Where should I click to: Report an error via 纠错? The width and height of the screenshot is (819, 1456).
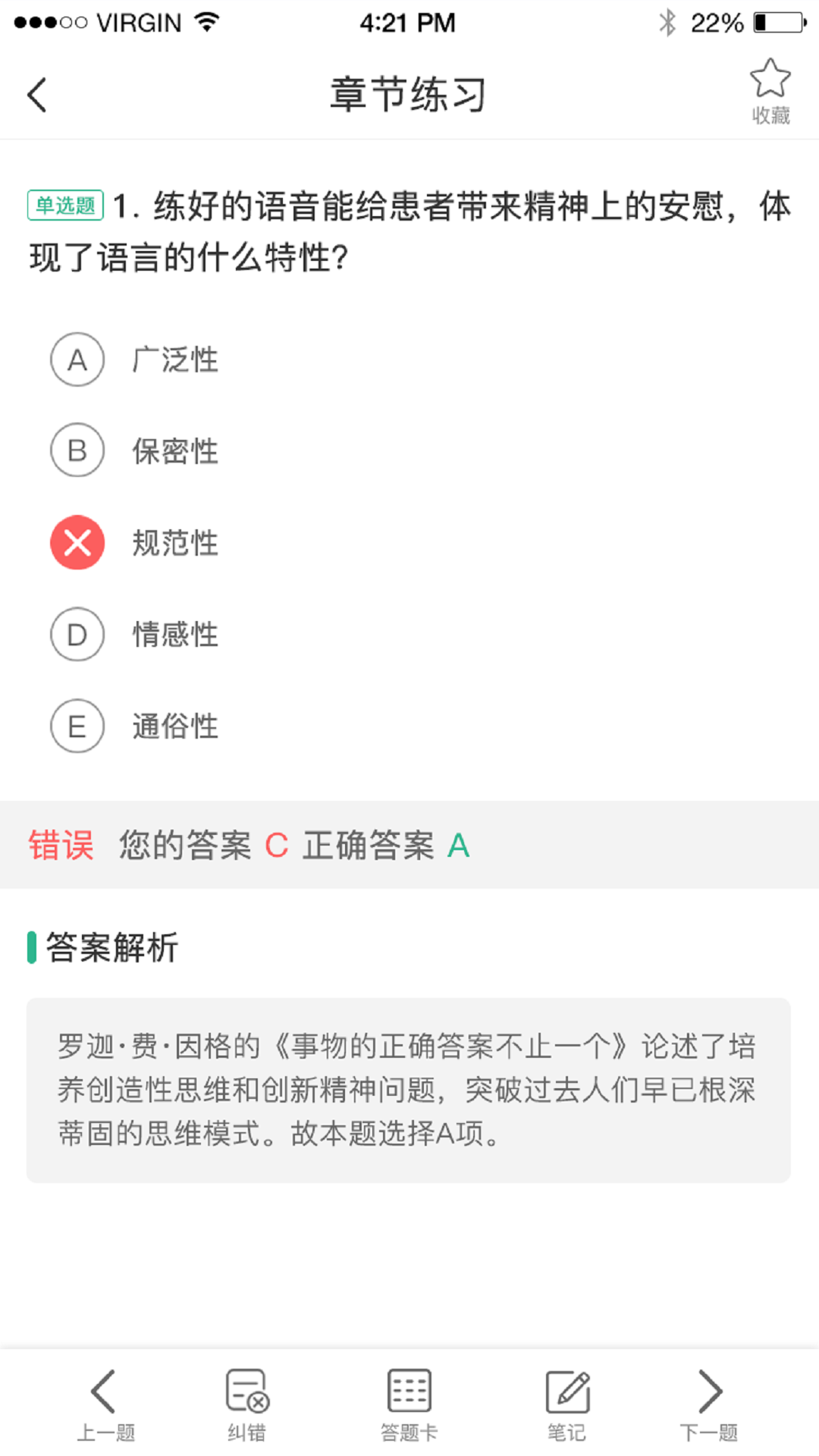(x=247, y=1404)
